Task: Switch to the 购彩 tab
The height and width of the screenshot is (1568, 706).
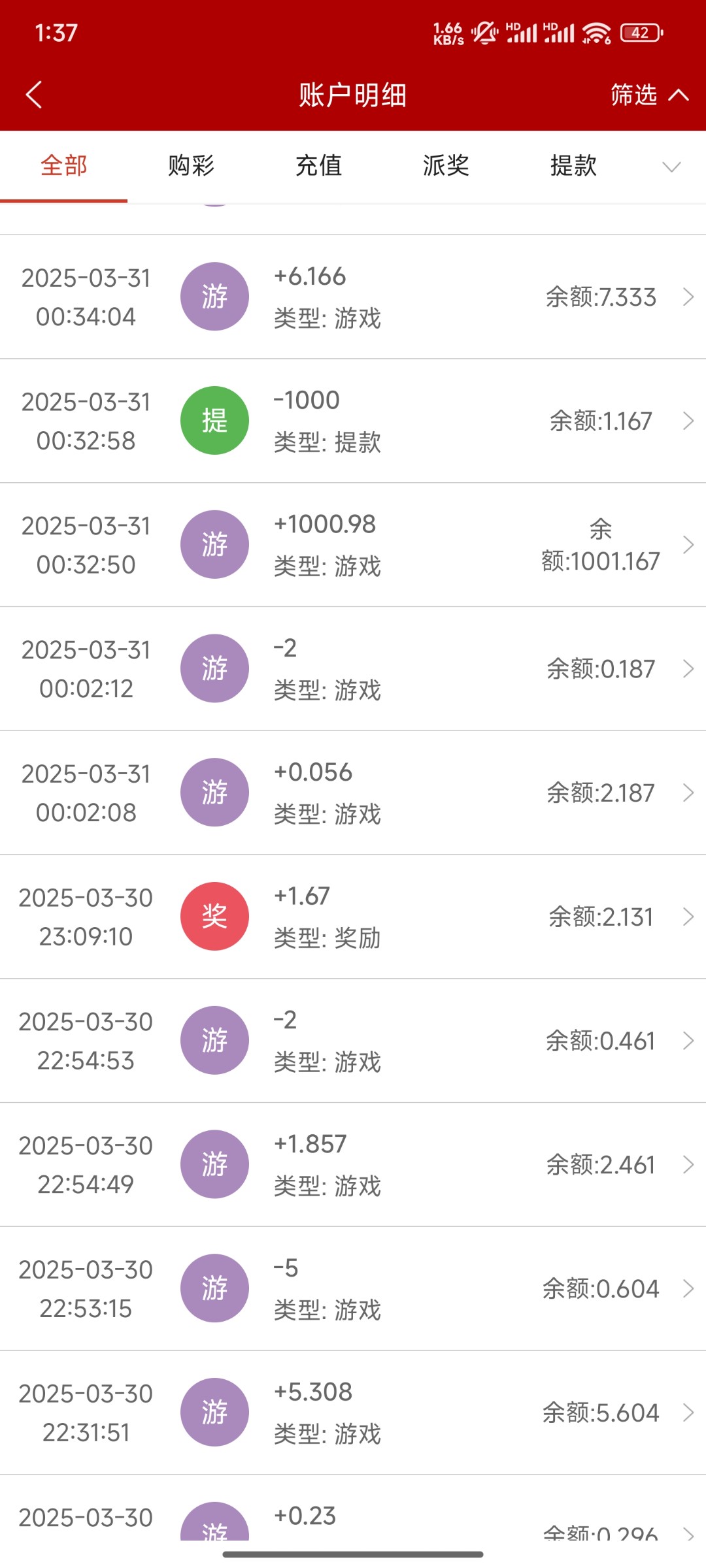Action: point(191,166)
